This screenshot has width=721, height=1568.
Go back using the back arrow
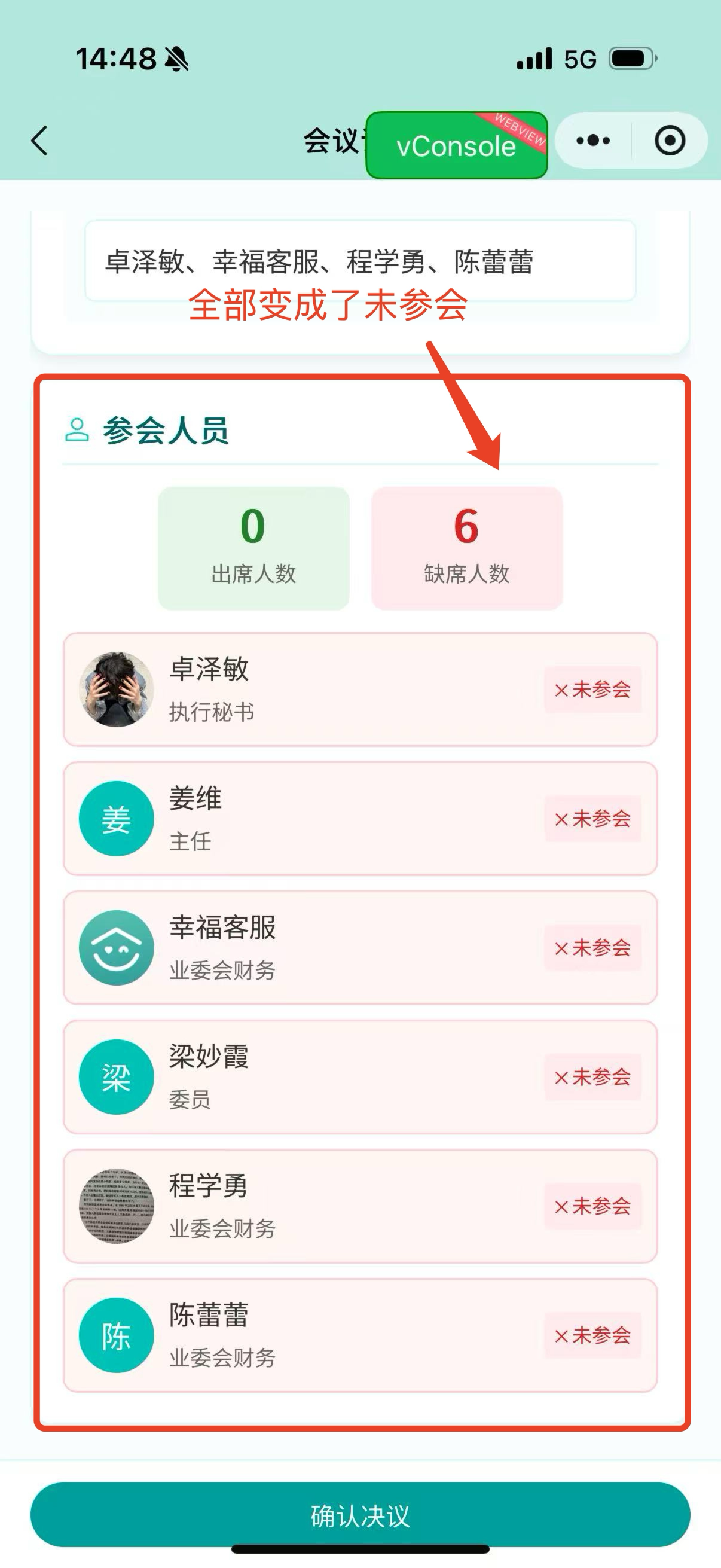click(39, 141)
